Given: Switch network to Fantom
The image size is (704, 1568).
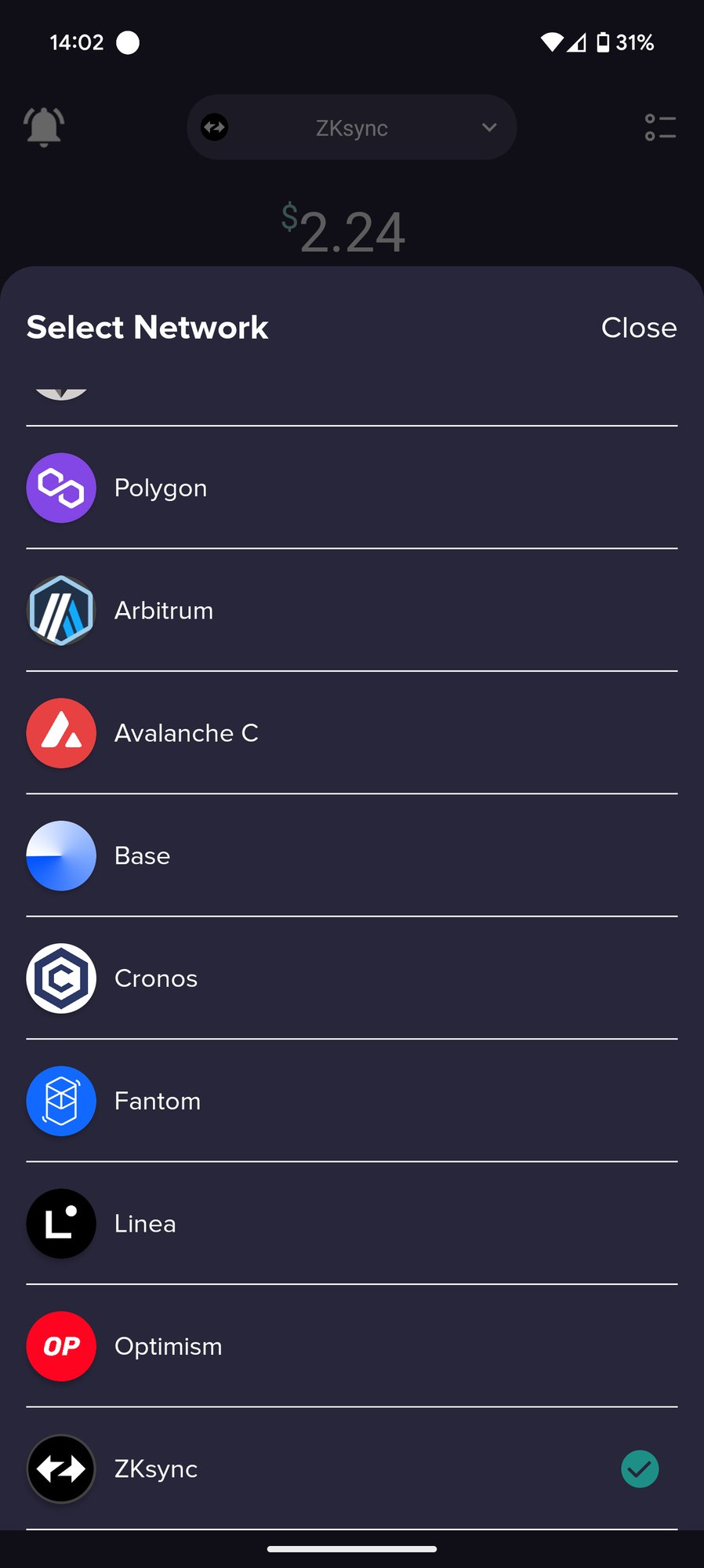Looking at the screenshot, I should click(x=351, y=1101).
